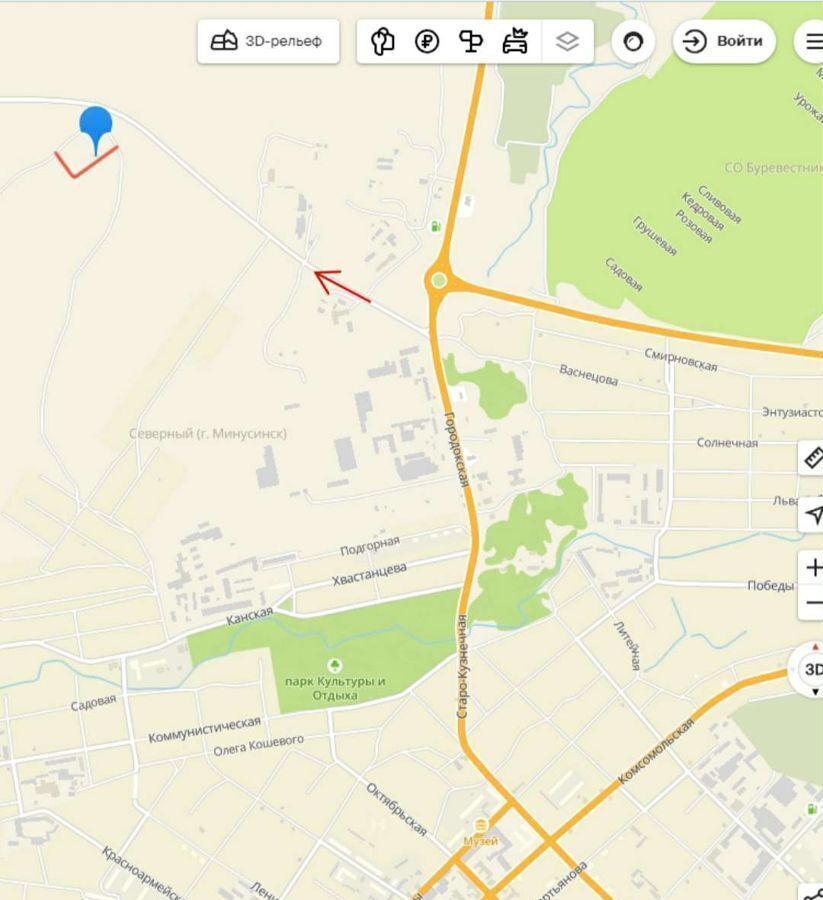Enable the 3D-рельеф view
Image resolution: width=823 pixels, height=900 pixels.
click(267, 42)
